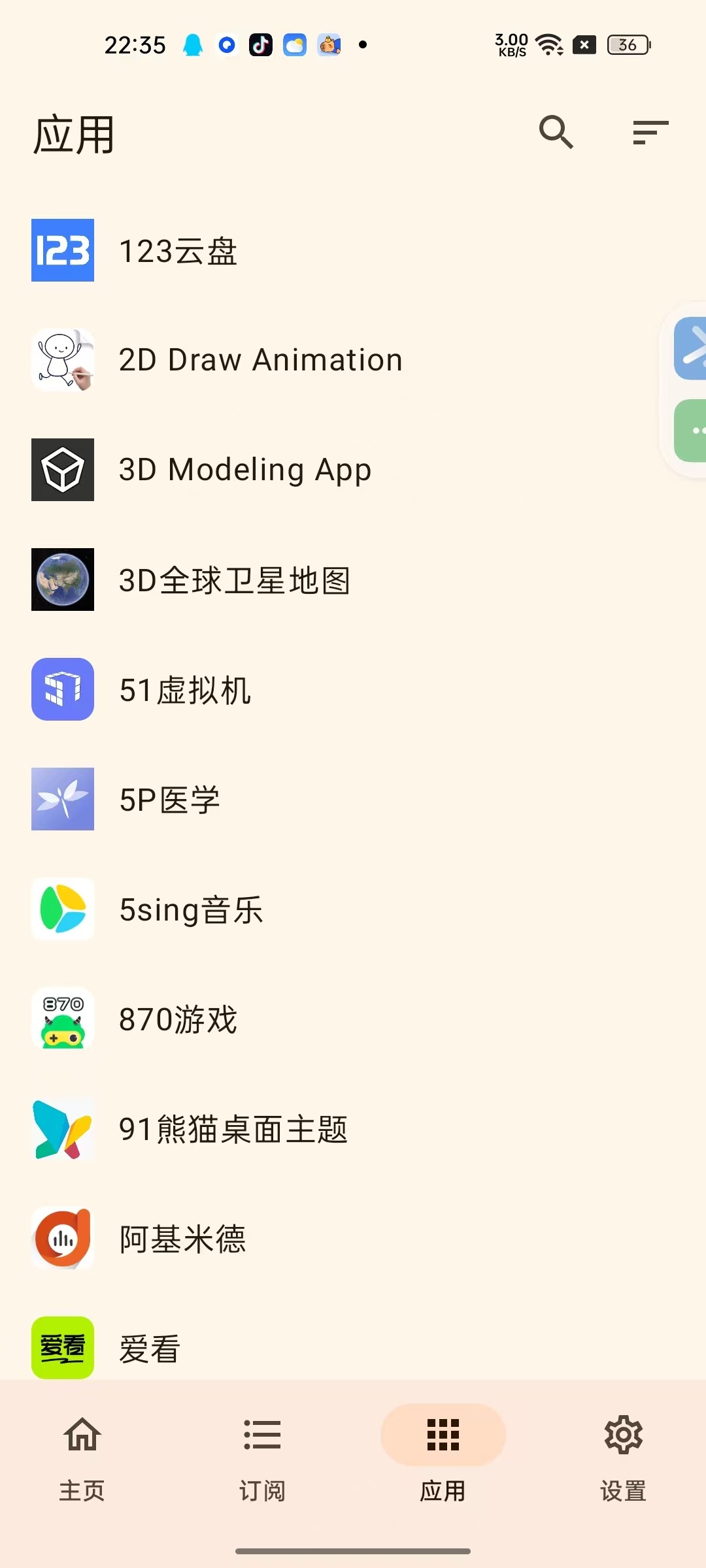Switch to the 主页 tab
706x1568 pixels.
82,1456
